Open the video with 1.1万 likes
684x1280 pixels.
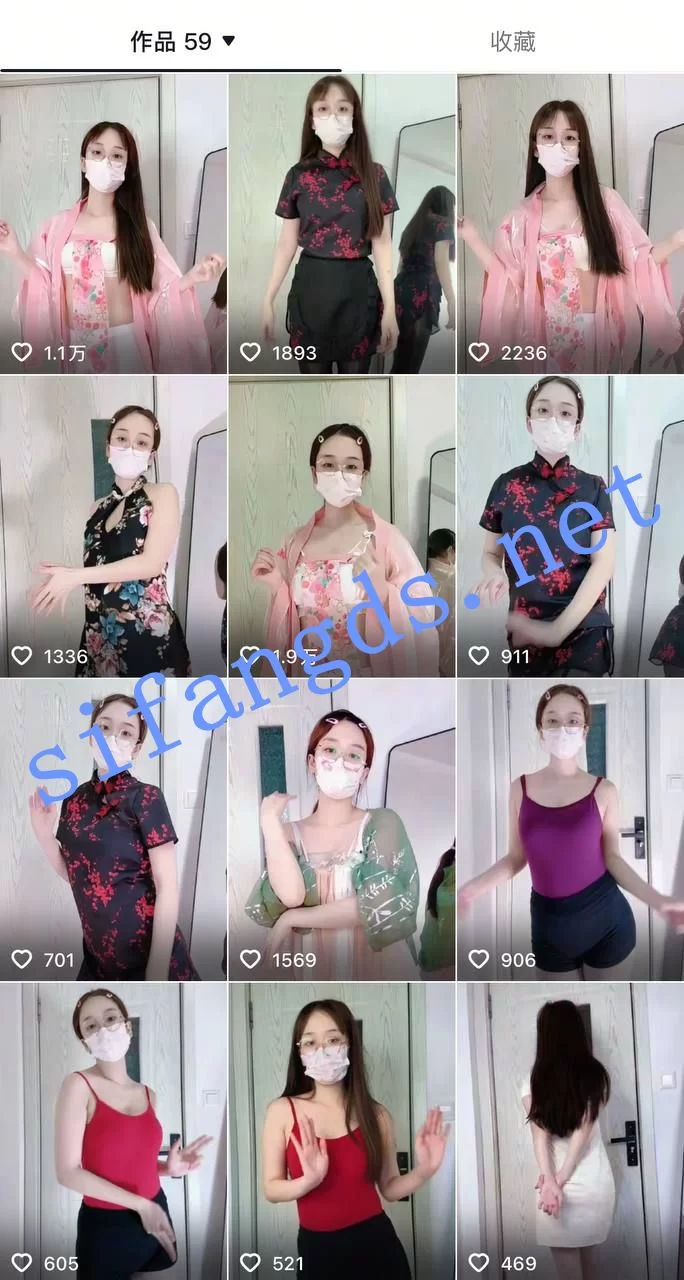(x=113, y=223)
